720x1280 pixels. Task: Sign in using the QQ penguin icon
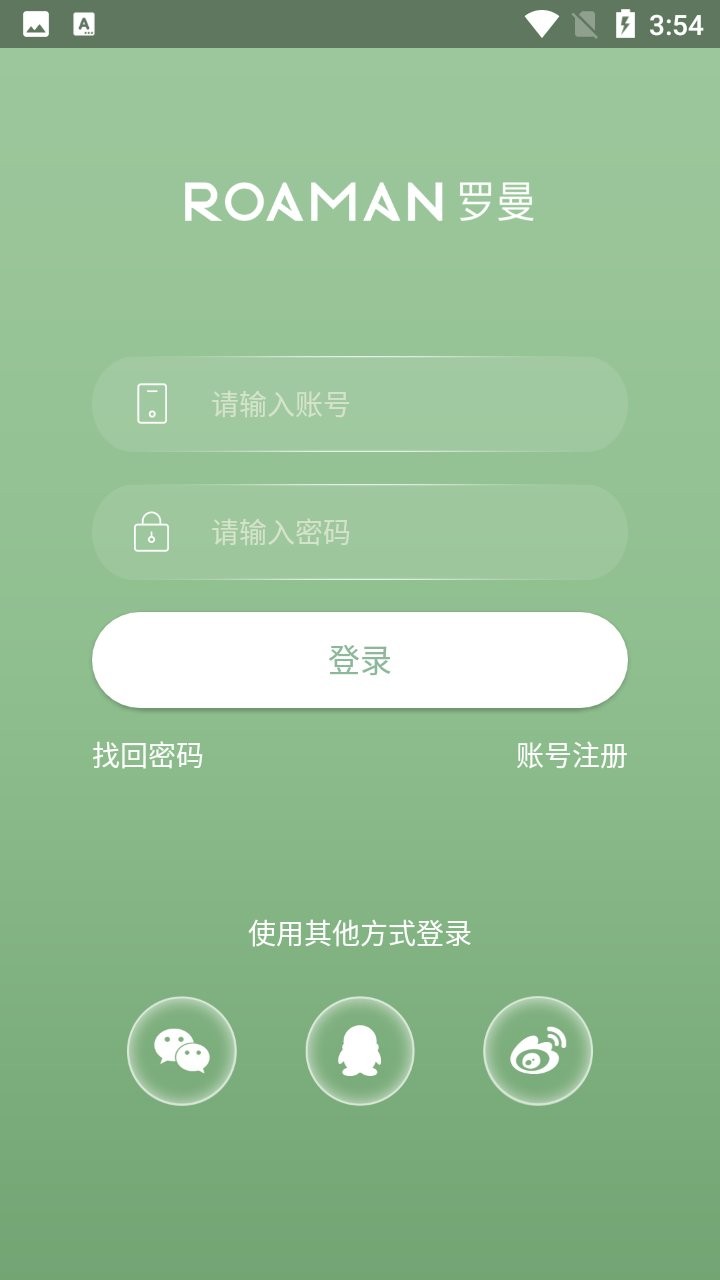pyautogui.click(x=360, y=1051)
